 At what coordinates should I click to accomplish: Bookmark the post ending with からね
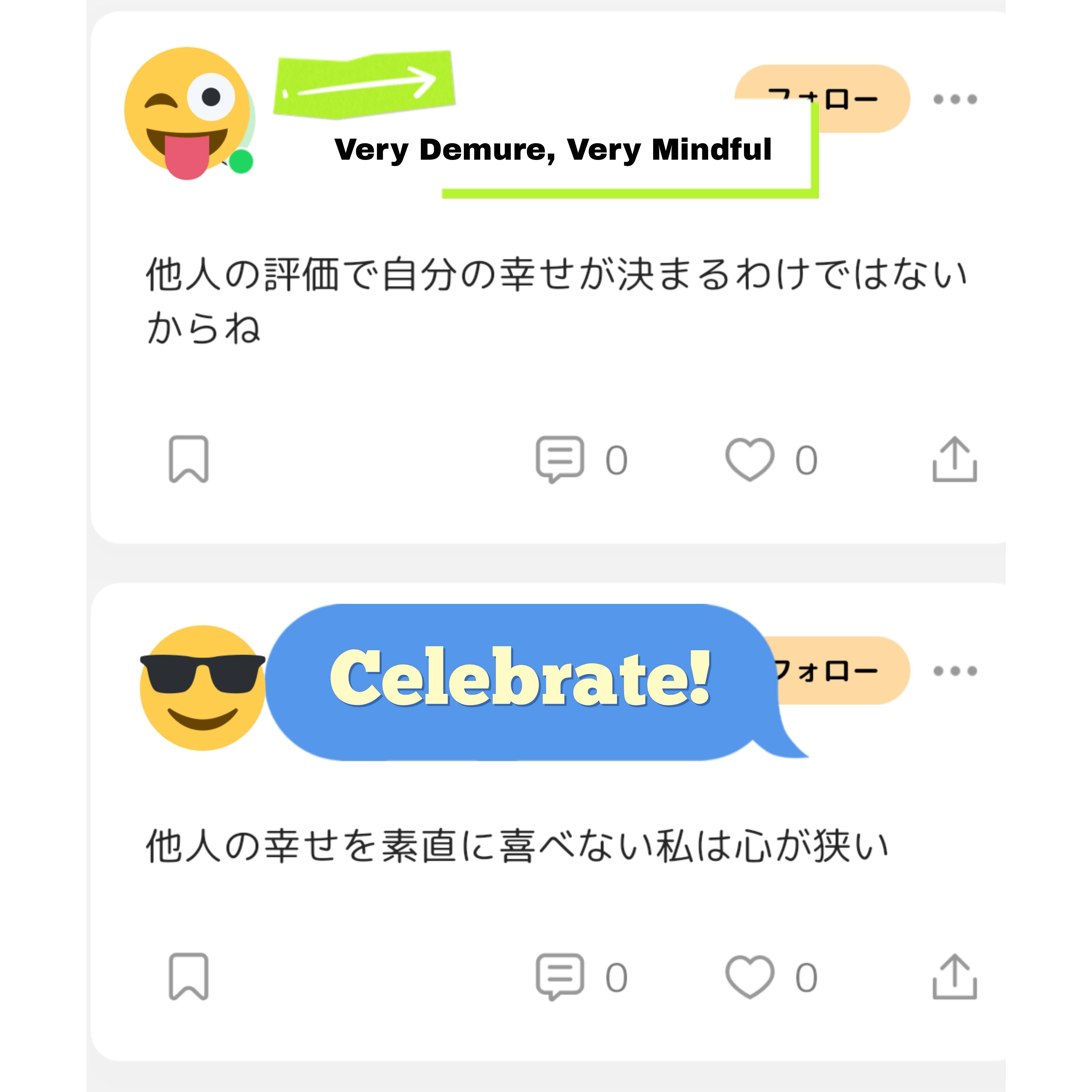coord(189,459)
